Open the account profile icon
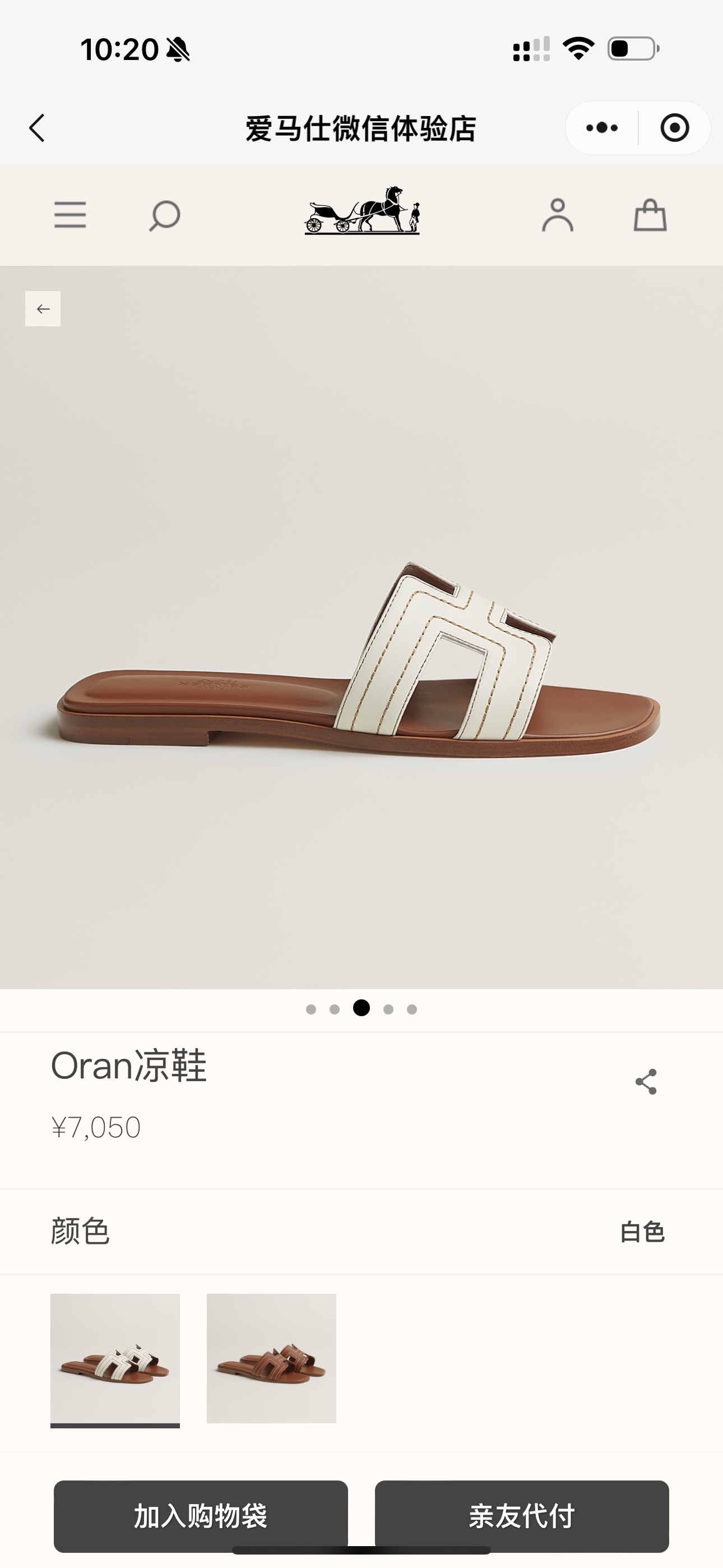This screenshot has height=1568, width=723. pos(558,215)
